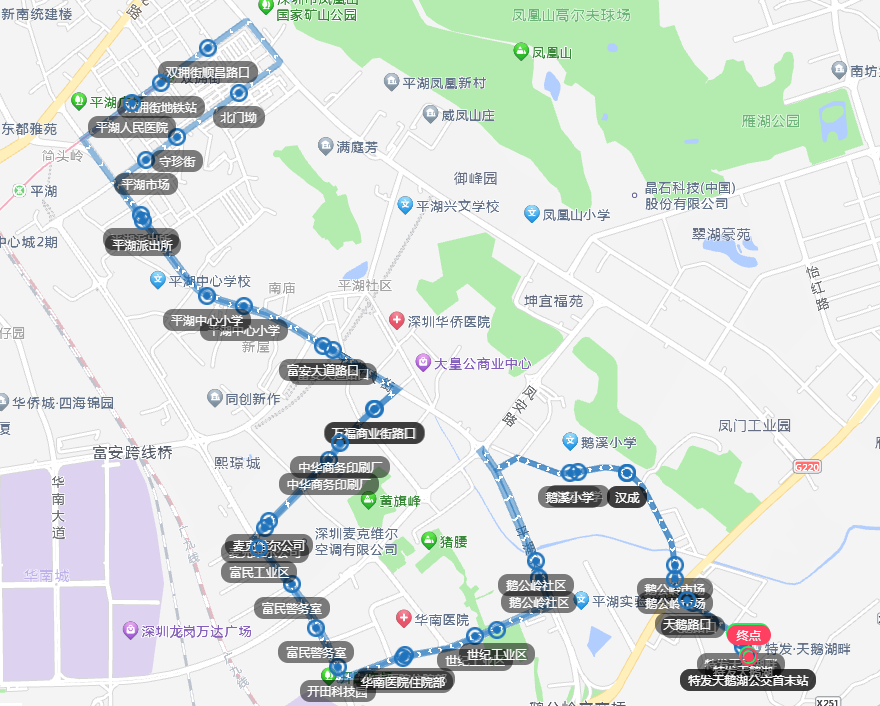The image size is (880, 706).
Task: Open the 平湖派出所 stop label
Action: [142, 245]
